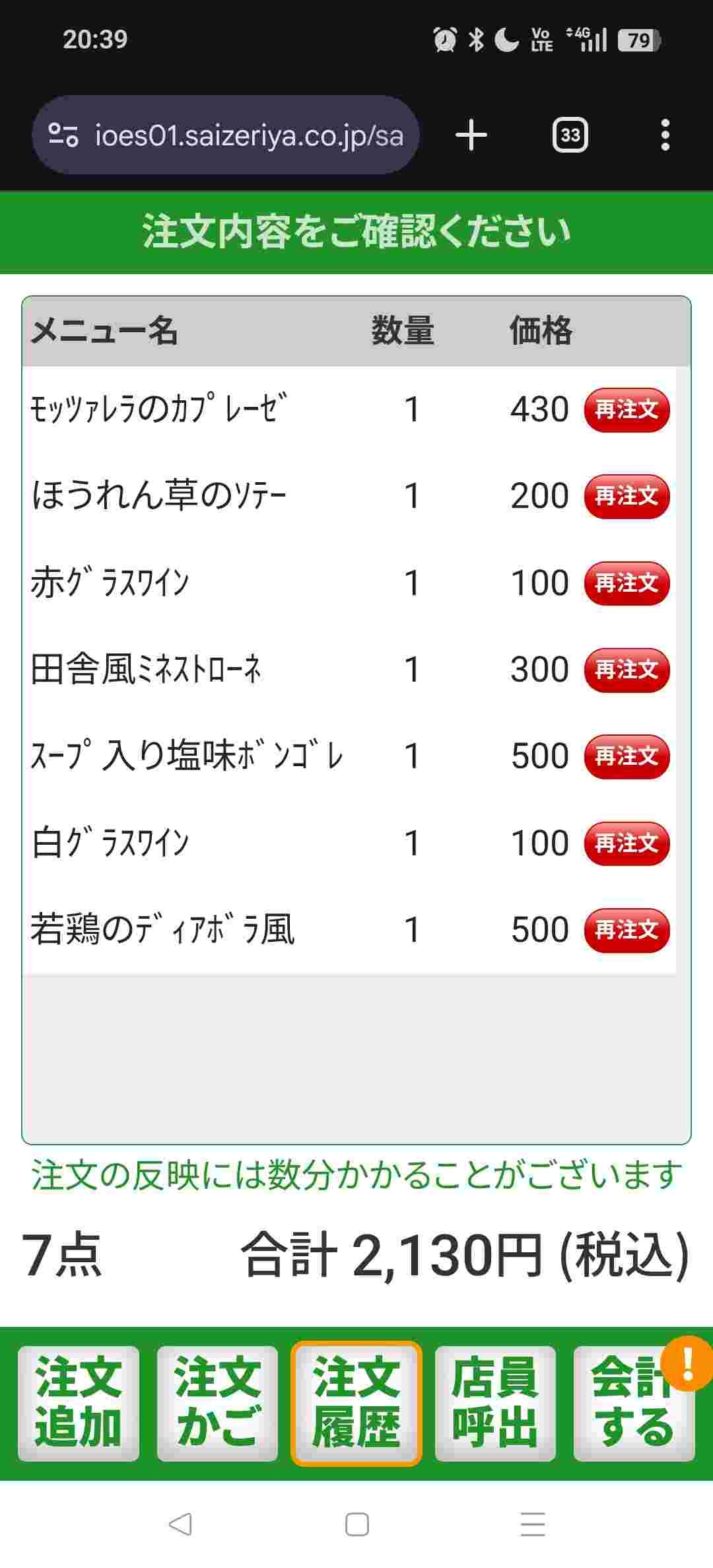Image resolution: width=713 pixels, height=1568 pixels.
Task: Order 田舎風ミネストローネ again
Action: pos(627,670)
